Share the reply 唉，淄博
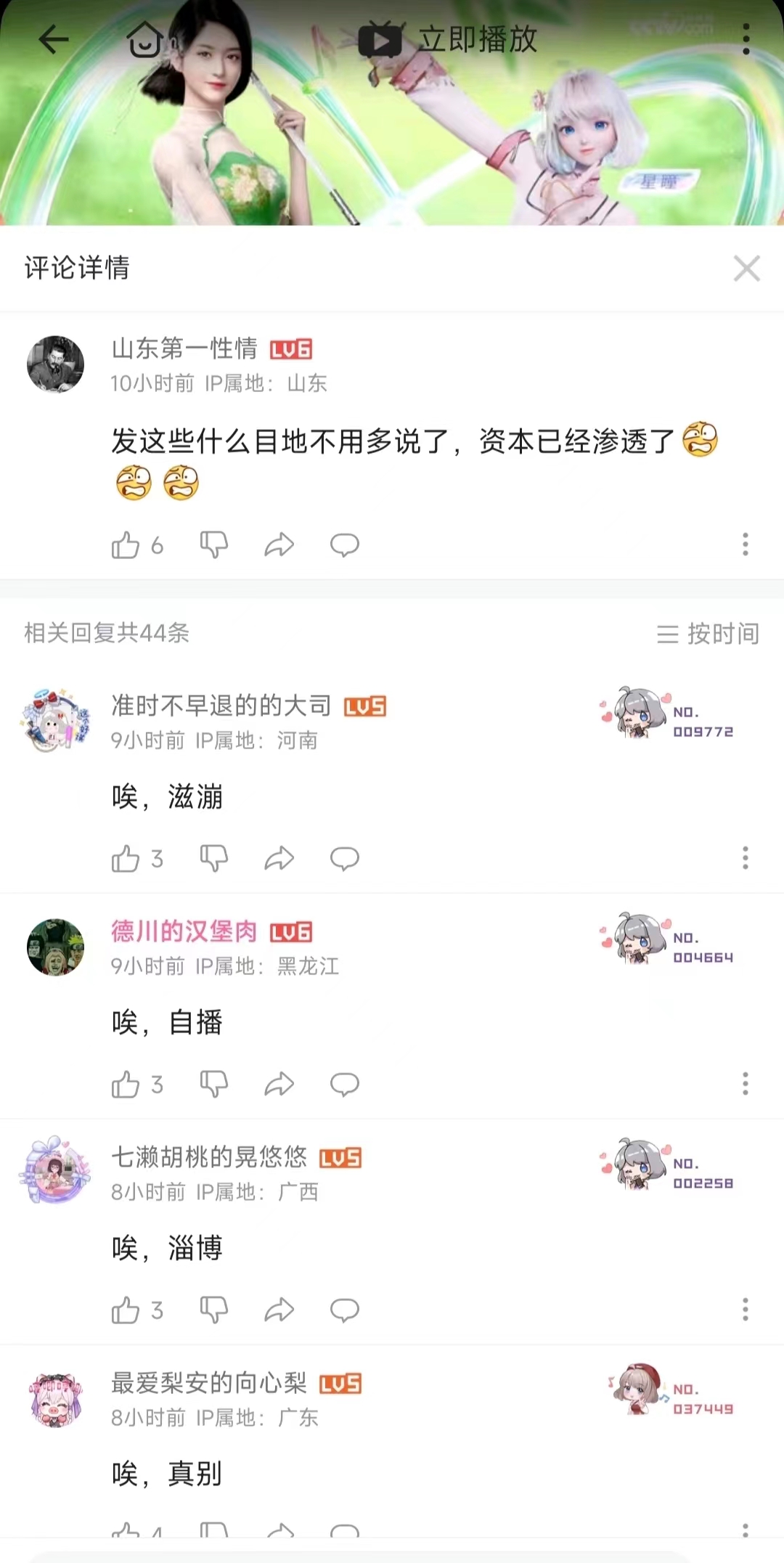The height and width of the screenshot is (1563, 784). (x=279, y=1310)
